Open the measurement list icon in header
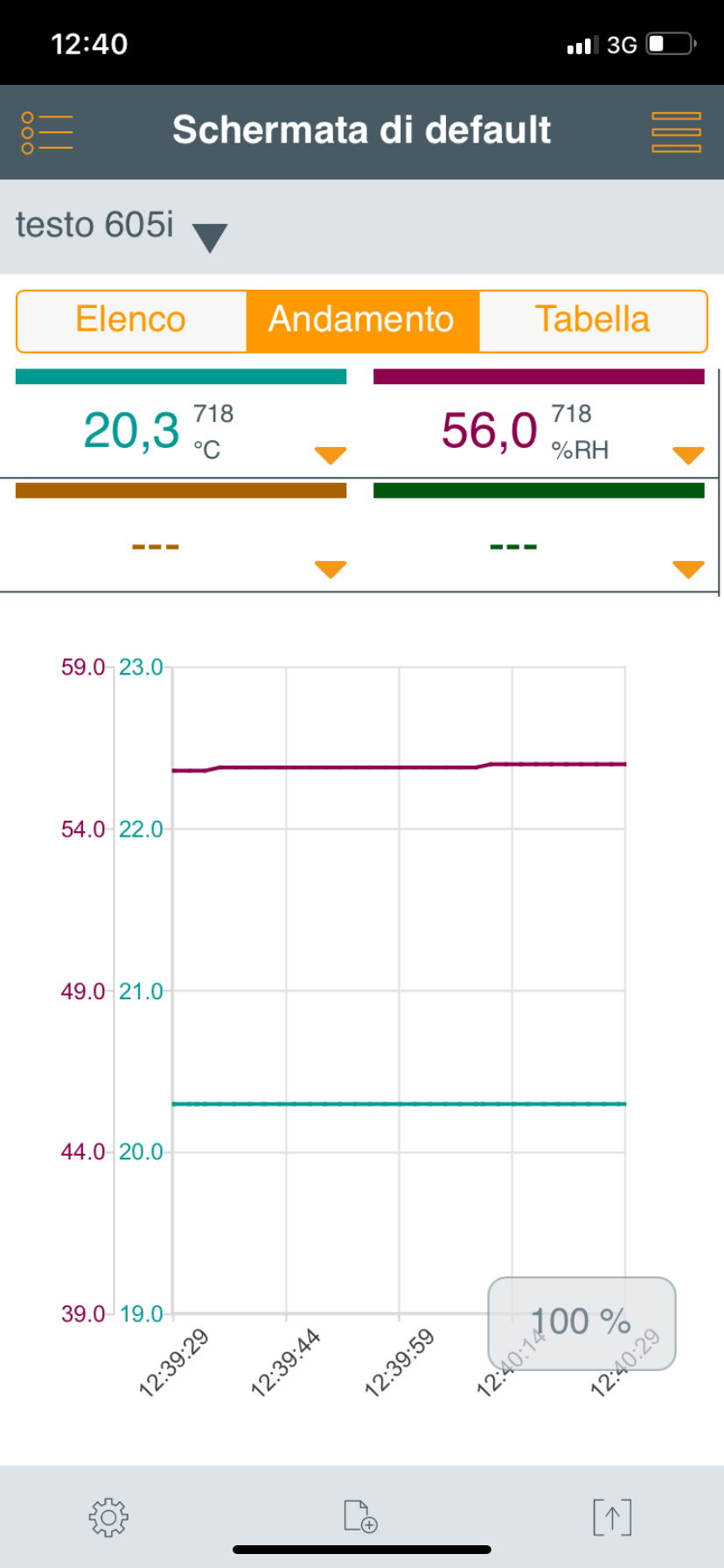Viewport: 724px width, 1568px height. 46,132
